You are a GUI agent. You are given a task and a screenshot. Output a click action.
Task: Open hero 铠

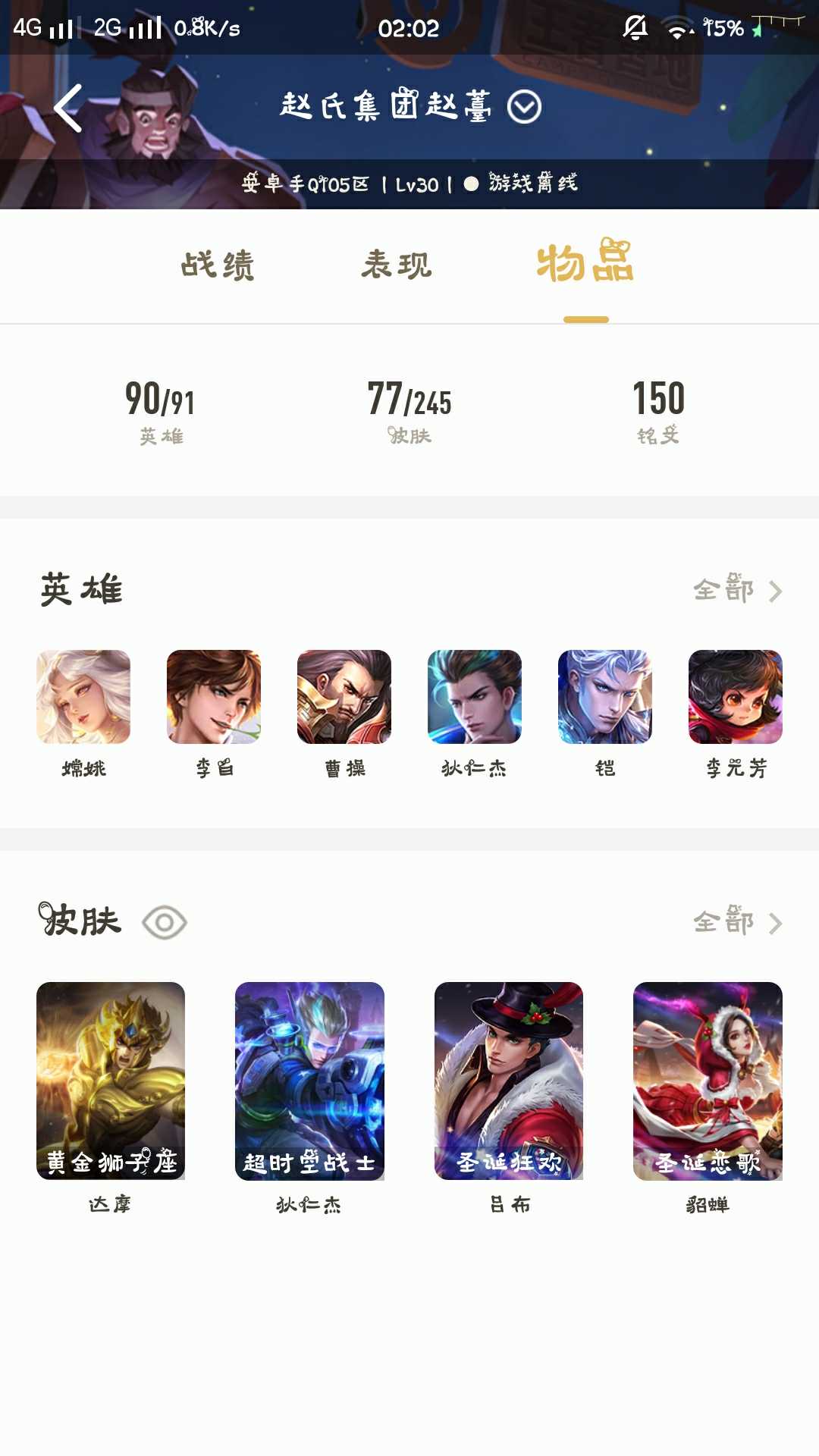[605, 698]
